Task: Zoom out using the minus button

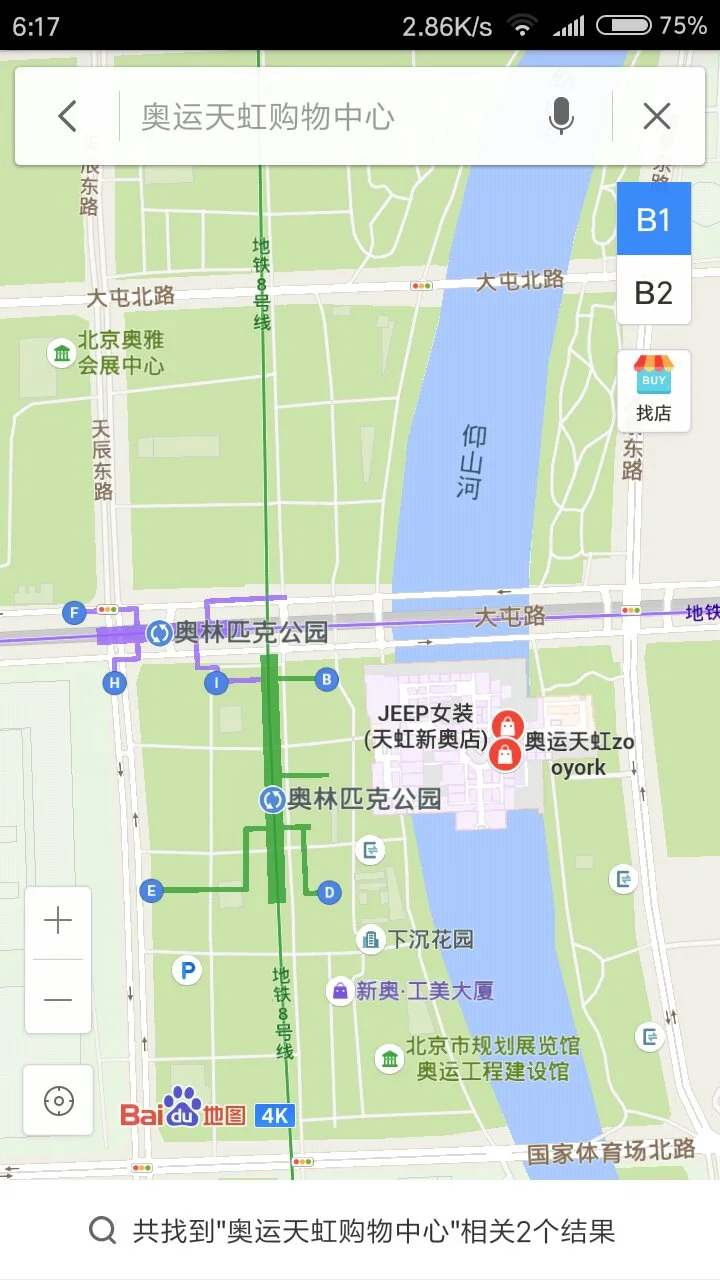Action: 57,998
